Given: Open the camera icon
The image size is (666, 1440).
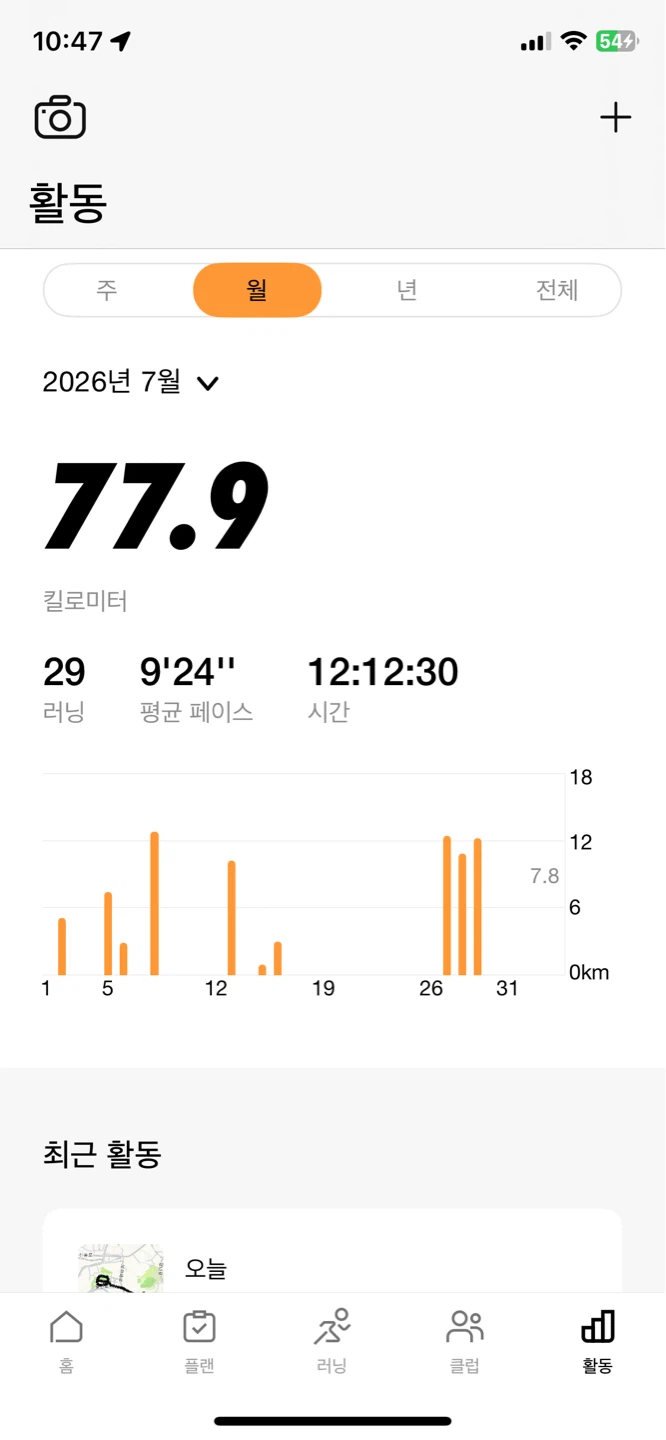Looking at the screenshot, I should (60, 118).
